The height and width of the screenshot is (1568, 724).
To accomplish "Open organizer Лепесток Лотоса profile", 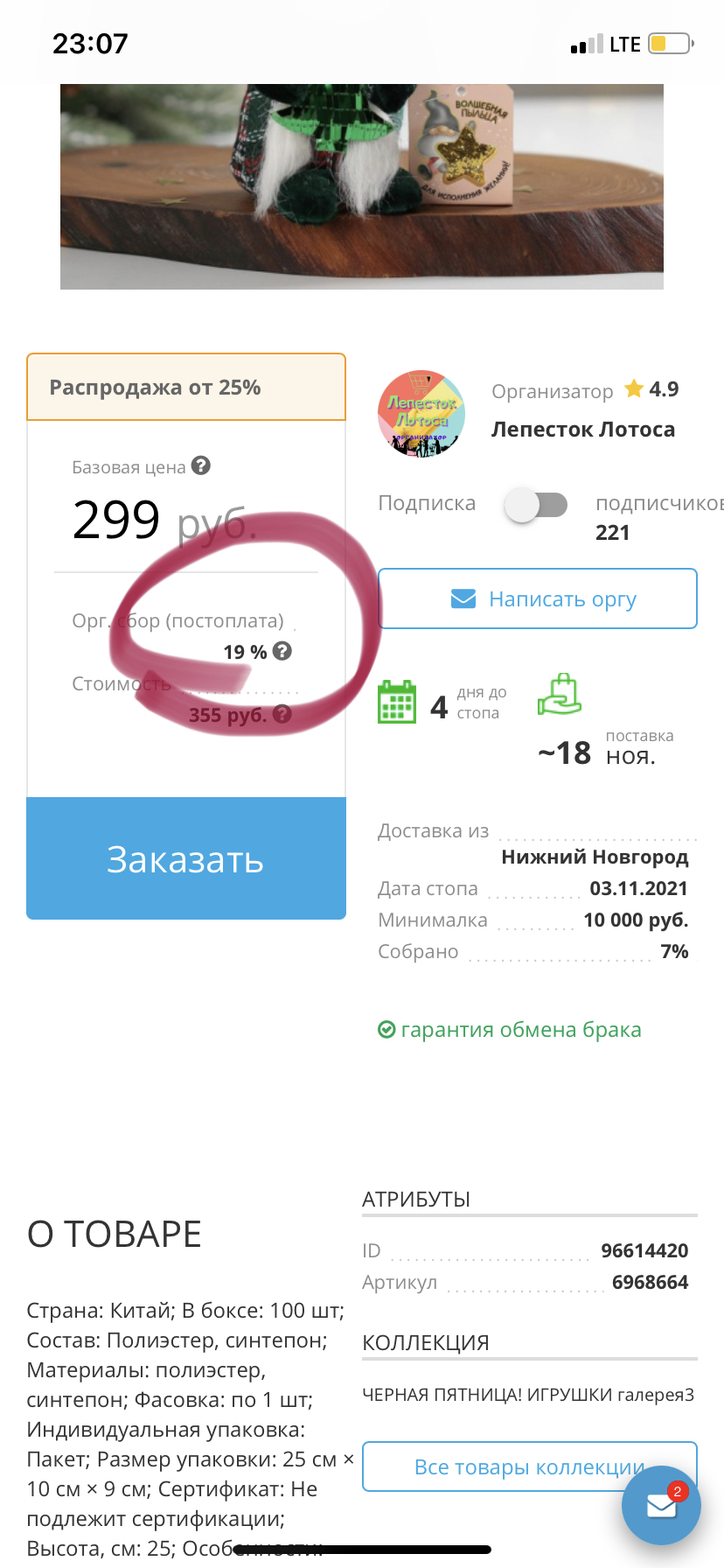I will click(x=582, y=430).
